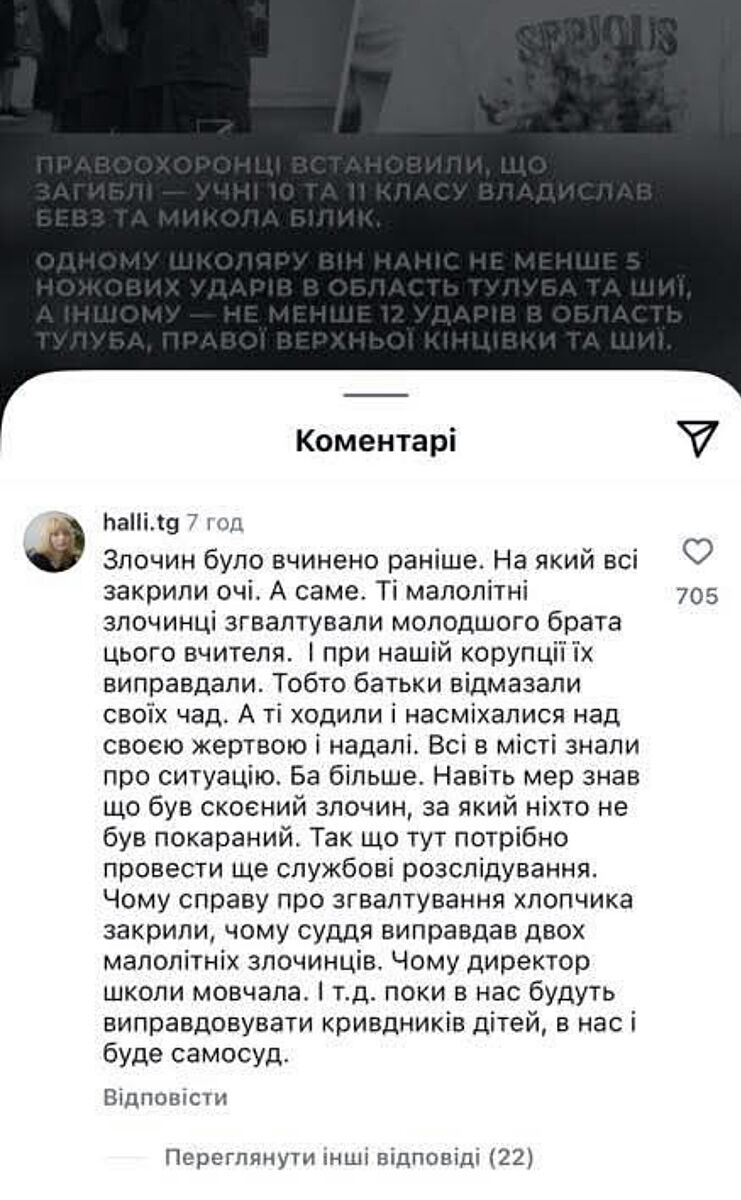Open halli.tg profile picture
Image resolution: width=741 pixels, height=1200 pixels.
click(54, 542)
